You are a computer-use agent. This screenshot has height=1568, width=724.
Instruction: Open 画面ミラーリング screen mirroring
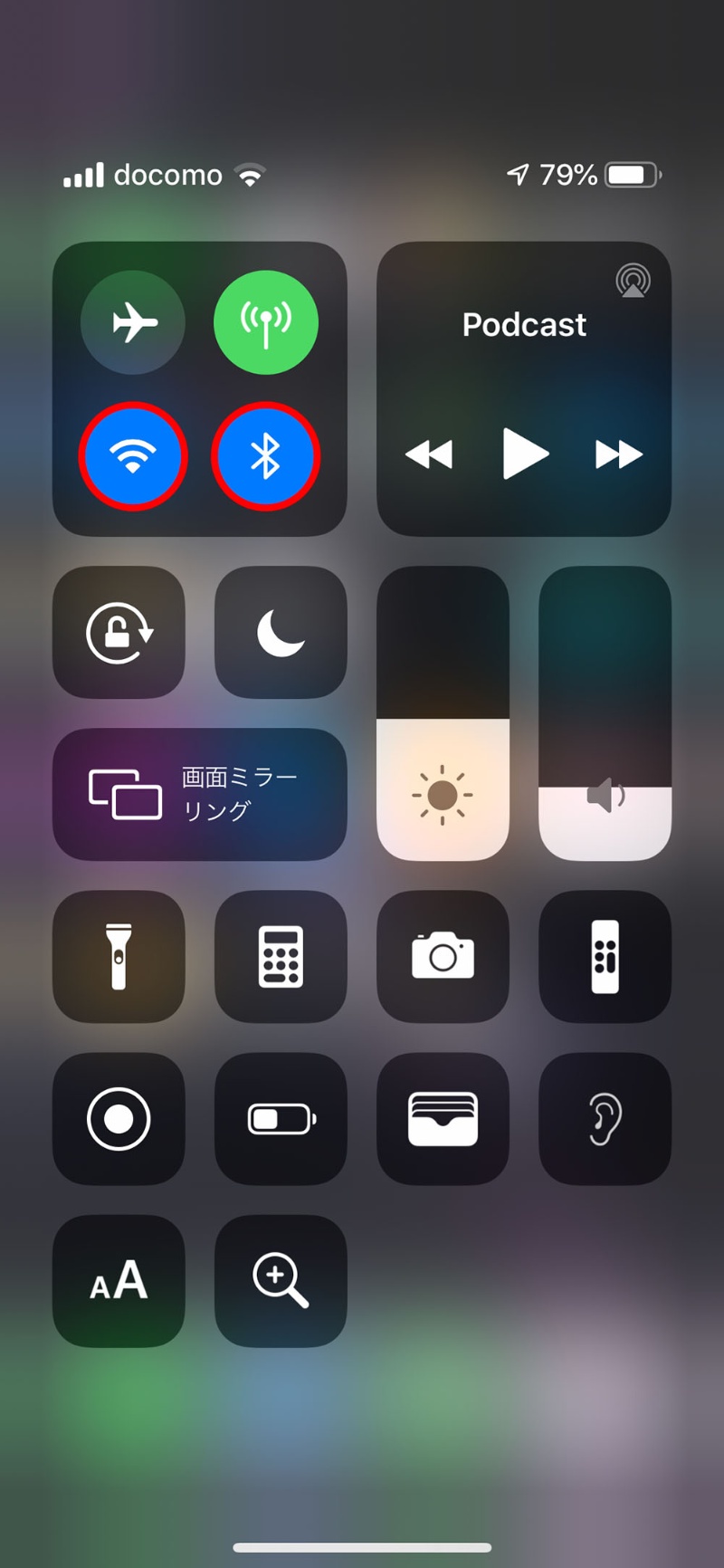click(199, 794)
